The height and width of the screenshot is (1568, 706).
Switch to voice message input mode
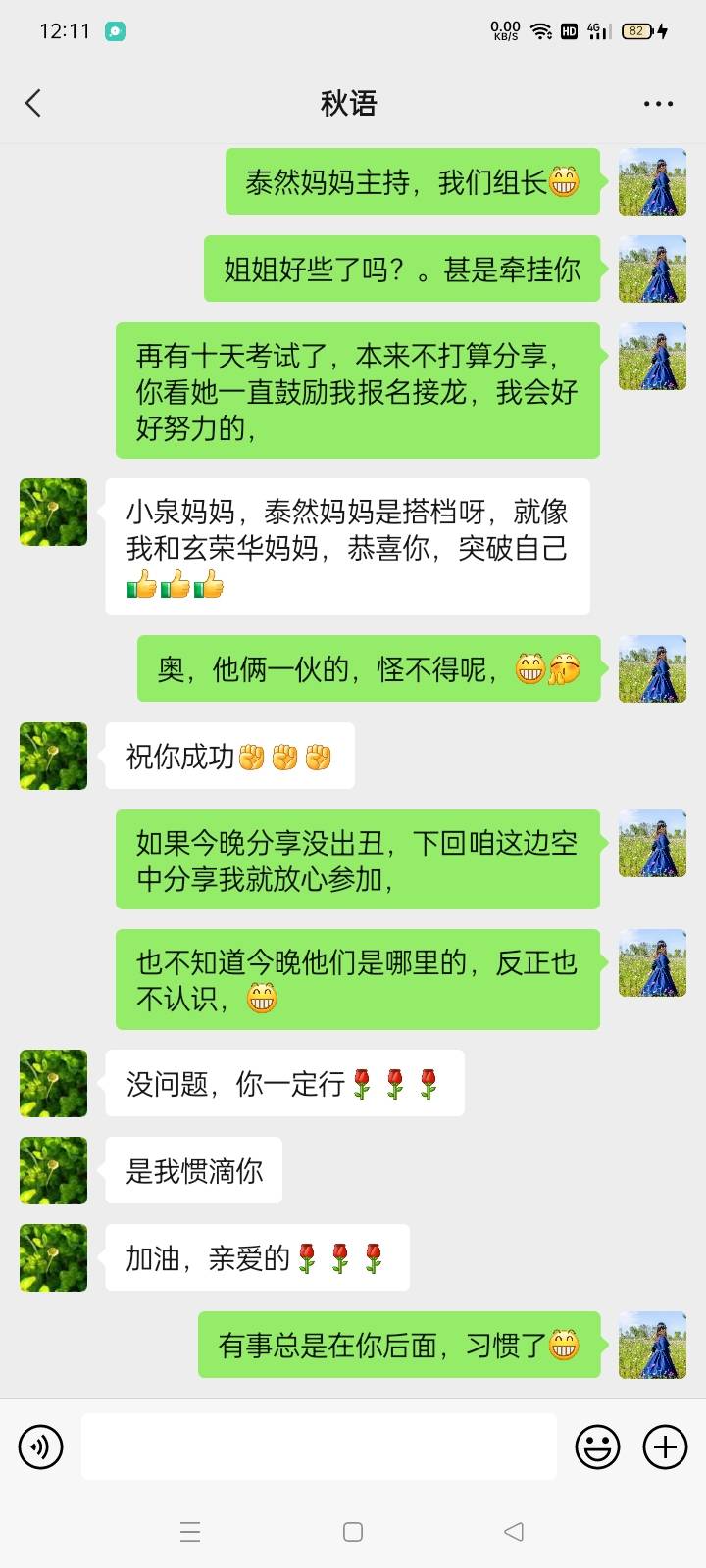tap(40, 1446)
